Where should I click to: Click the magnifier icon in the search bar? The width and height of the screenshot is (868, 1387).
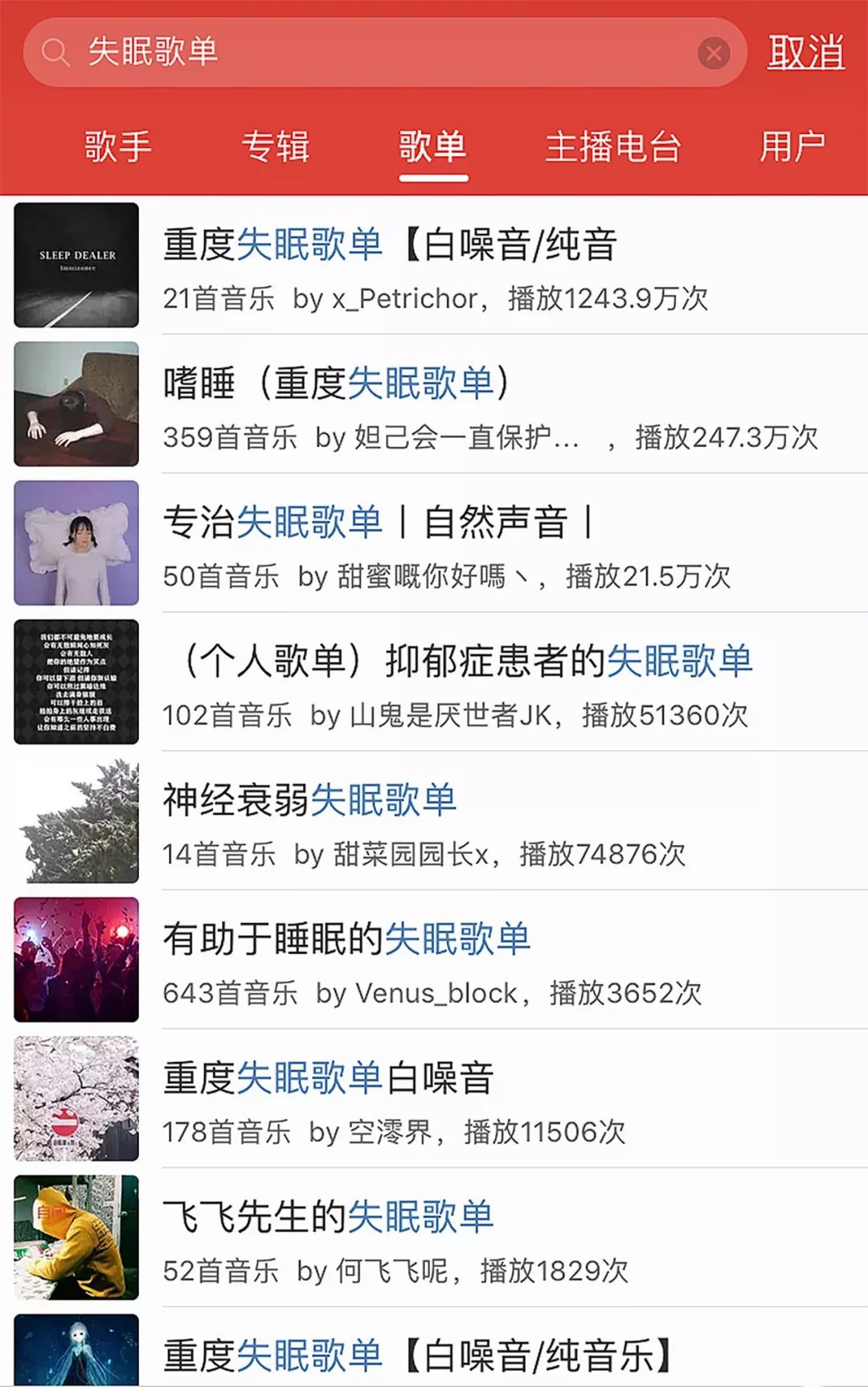pos(55,52)
